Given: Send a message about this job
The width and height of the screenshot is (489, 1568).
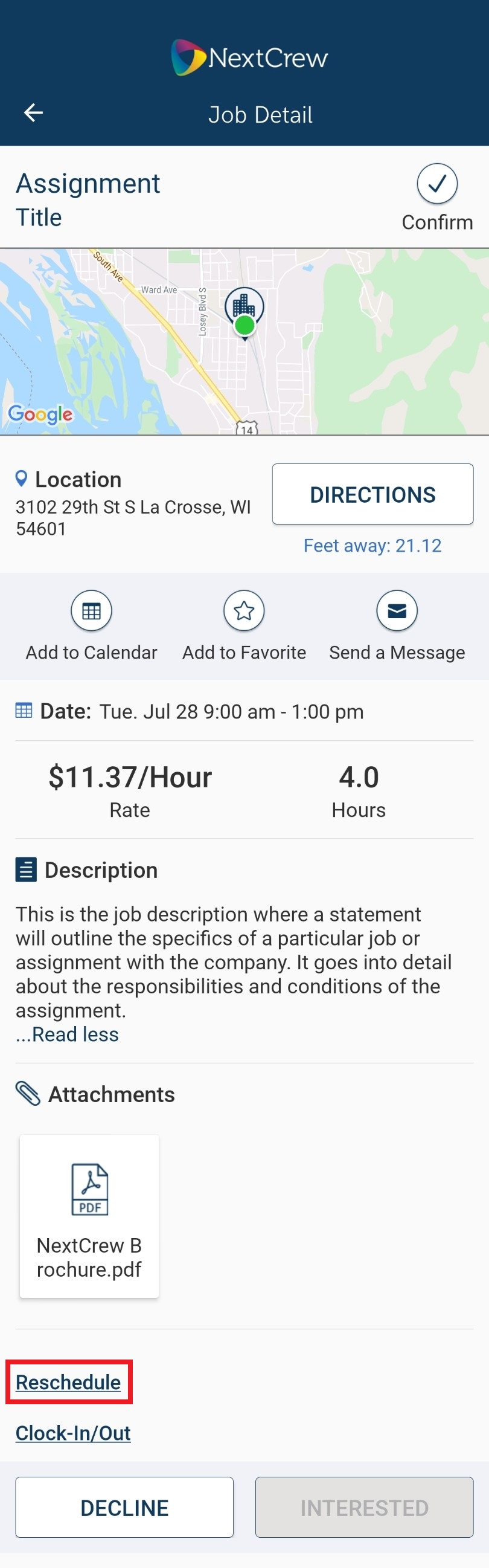Looking at the screenshot, I should pyautogui.click(x=397, y=611).
